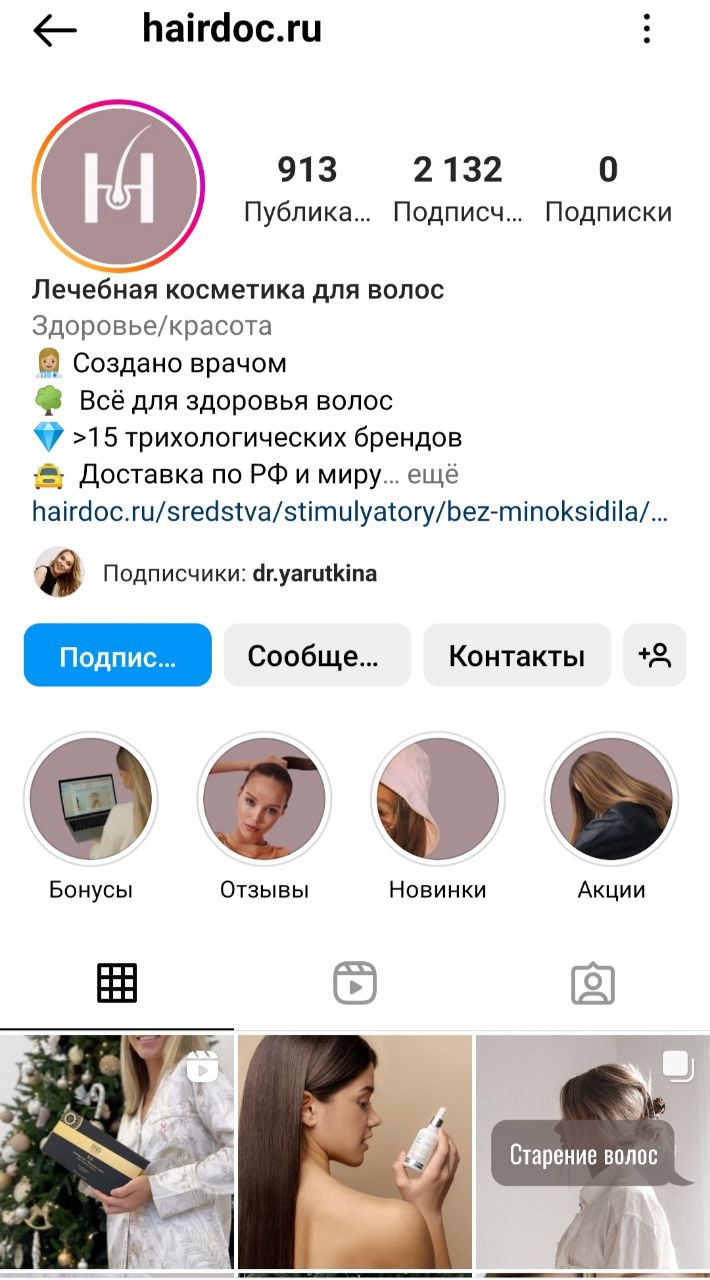710x1280 pixels.
Task: Open the Отзывы story highlight
Action: click(264, 799)
